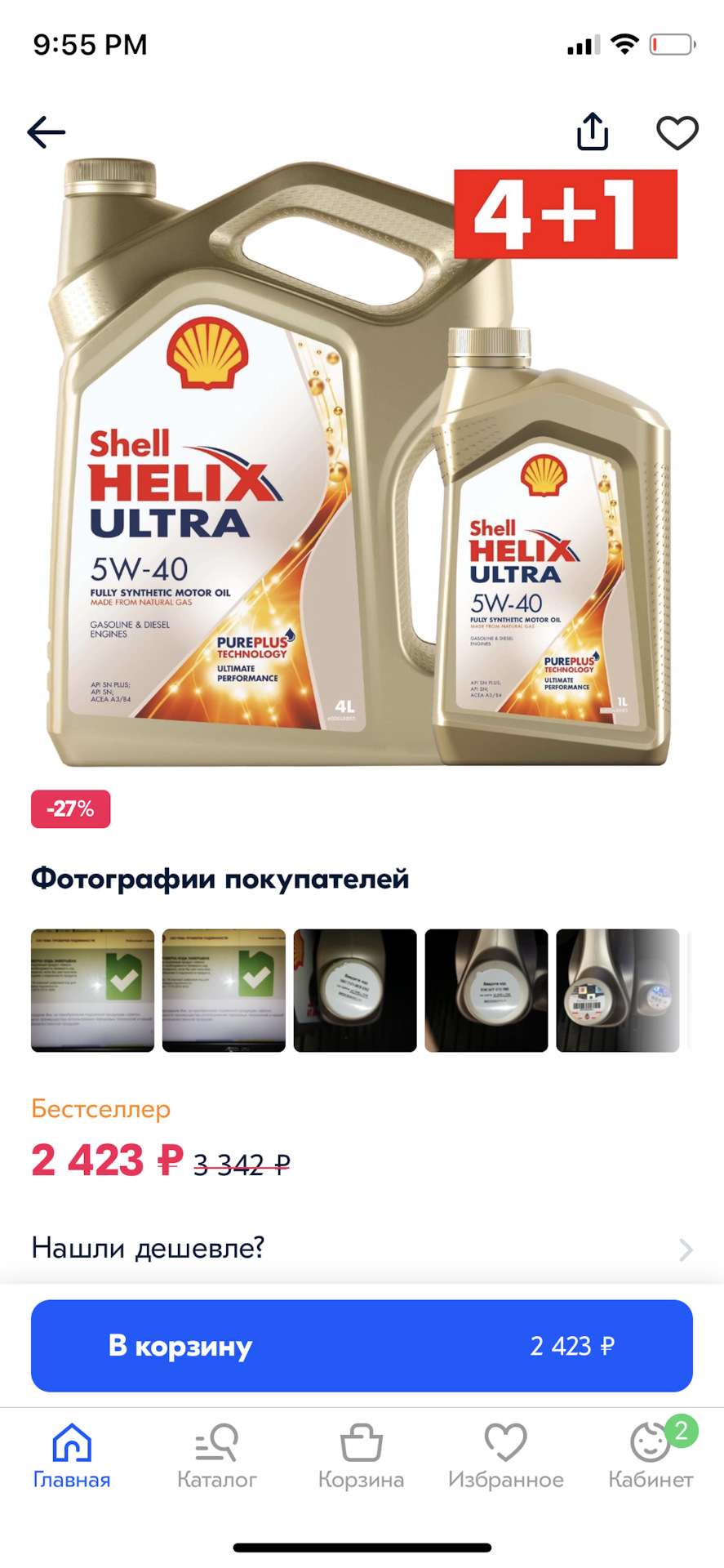The image size is (724, 1568).
Task: Open the fifth buyer photo with barcode
Action: 617,990
